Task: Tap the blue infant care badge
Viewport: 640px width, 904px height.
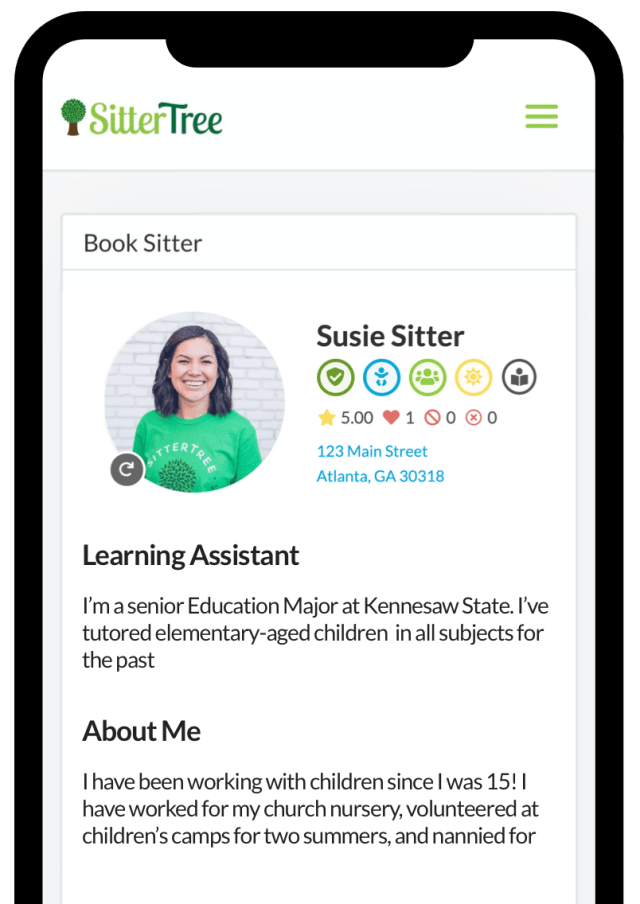Action: [x=381, y=377]
